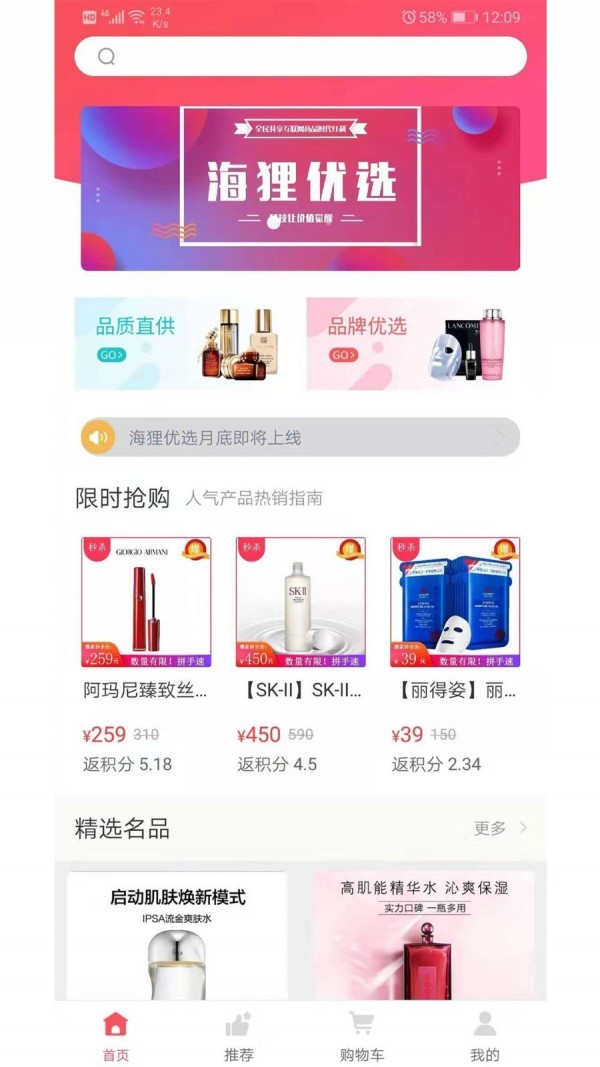
Task: Open the 品牌优选 section
Action: click(x=413, y=343)
